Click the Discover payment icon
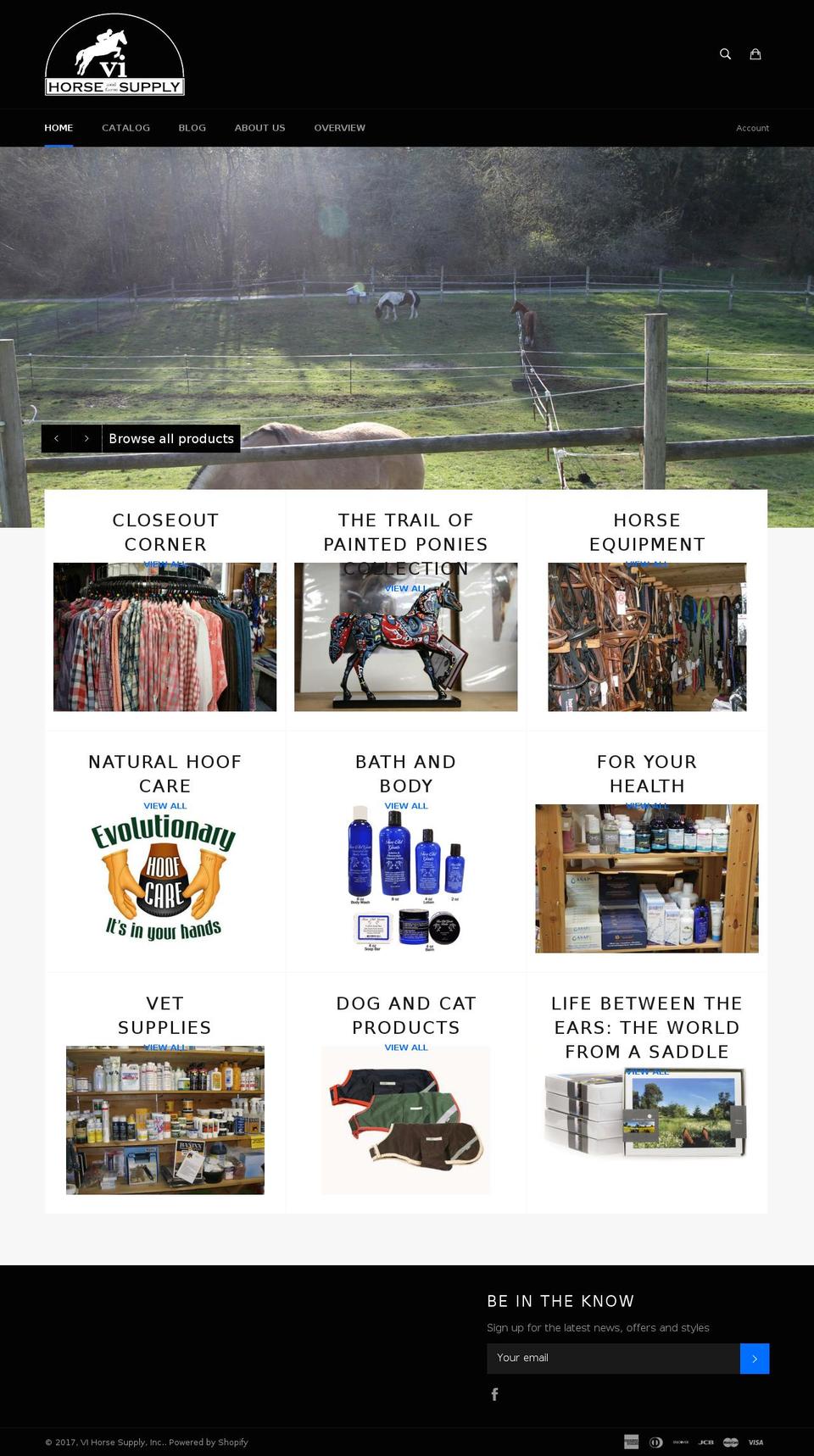This screenshot has width=814, height=1456. [679, 1442]
